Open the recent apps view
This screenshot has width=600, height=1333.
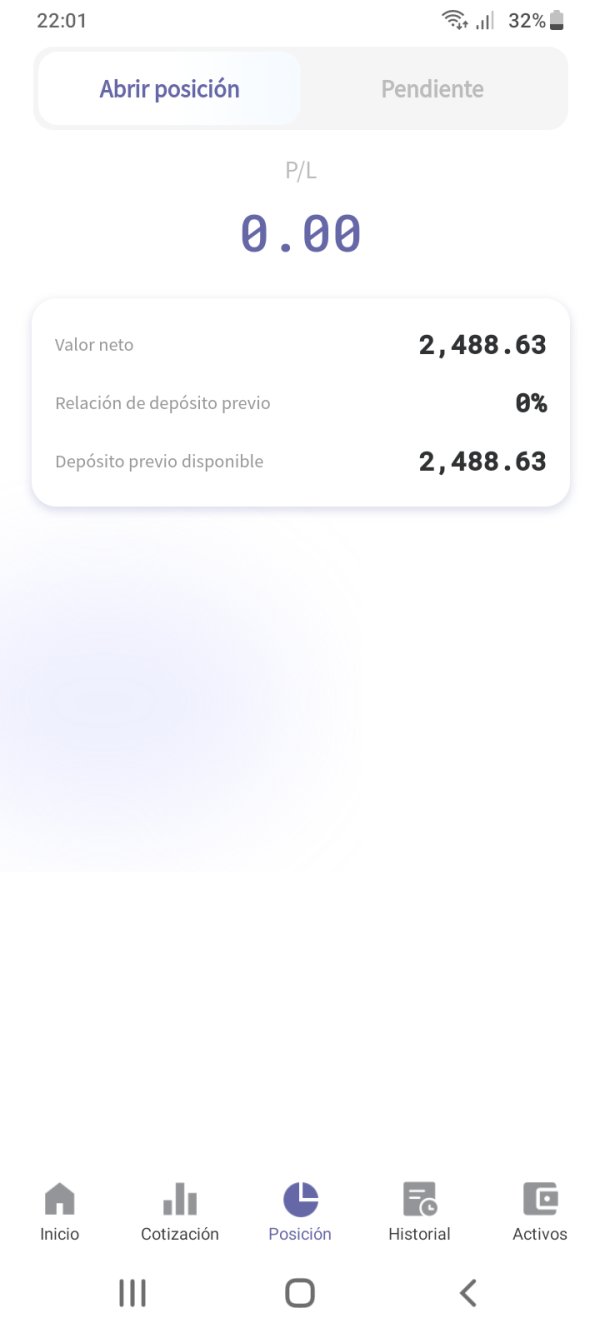pyautogui.click(x=132, y=1292)
